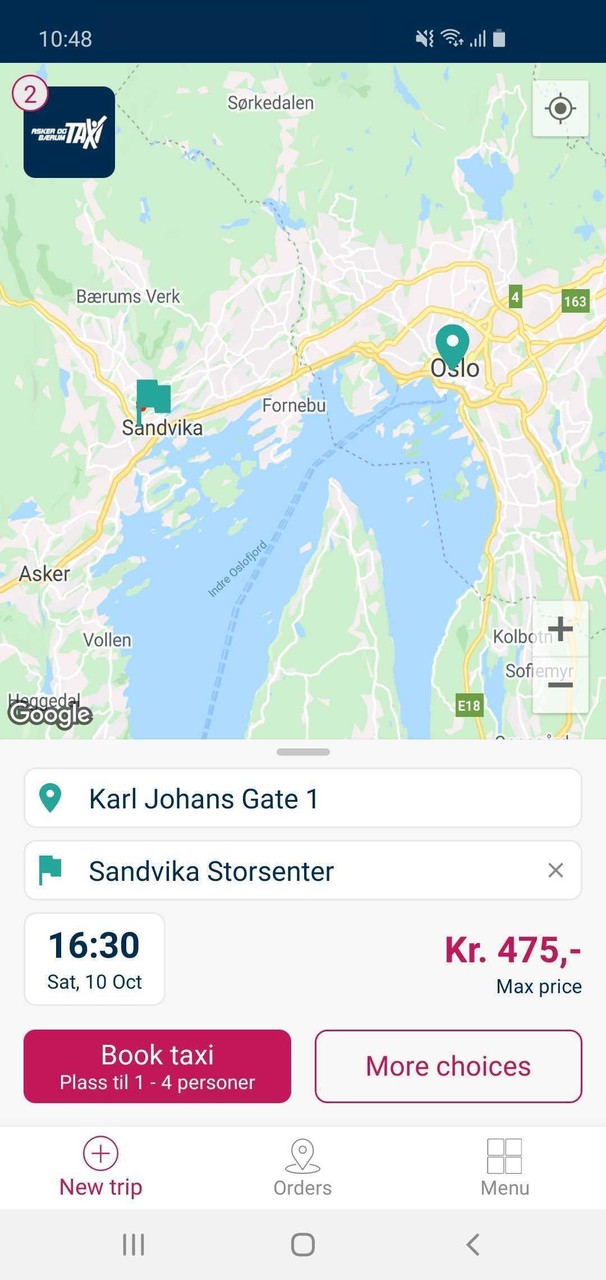Center map on my current location

pyautogui.click(x=560, y=108)
